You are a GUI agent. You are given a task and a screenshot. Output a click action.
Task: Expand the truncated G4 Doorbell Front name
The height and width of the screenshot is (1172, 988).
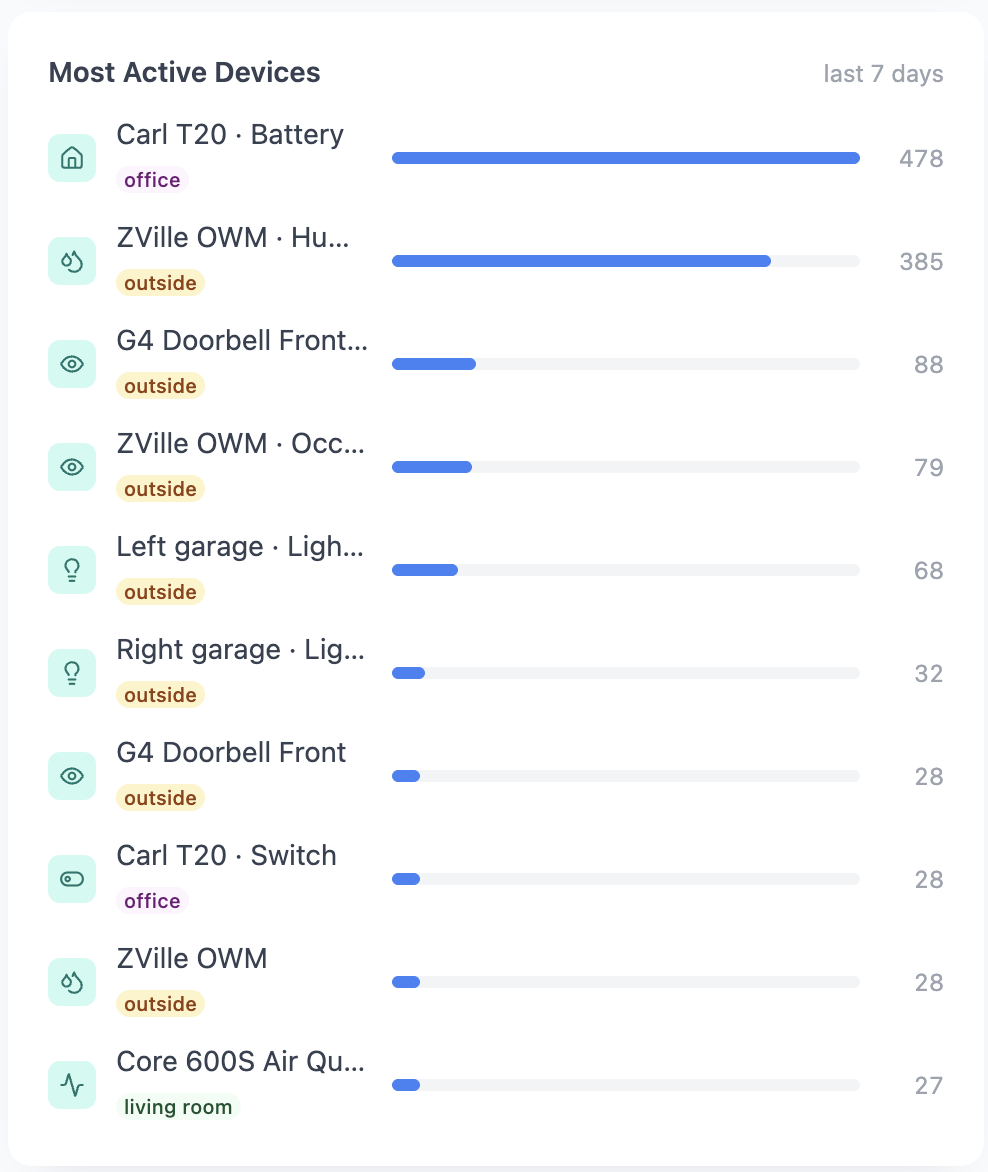coord(241,340)
